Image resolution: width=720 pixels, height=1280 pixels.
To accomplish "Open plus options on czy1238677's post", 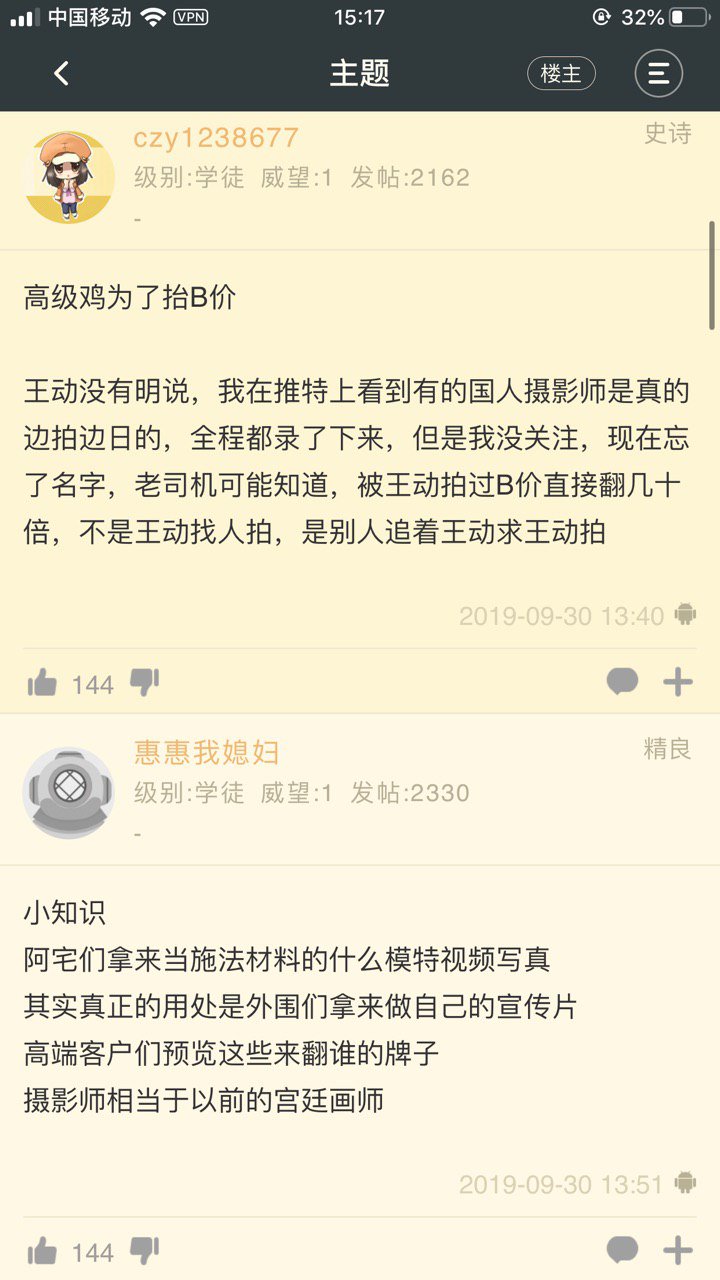I will point(678,682).
